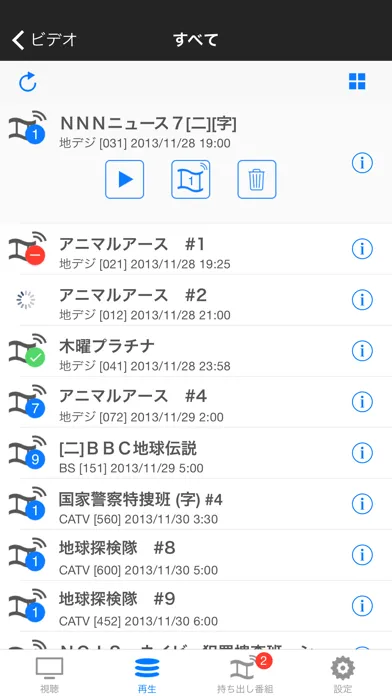Open the 設定 tab
Screen dimensions: 392x696
(343, 674)
